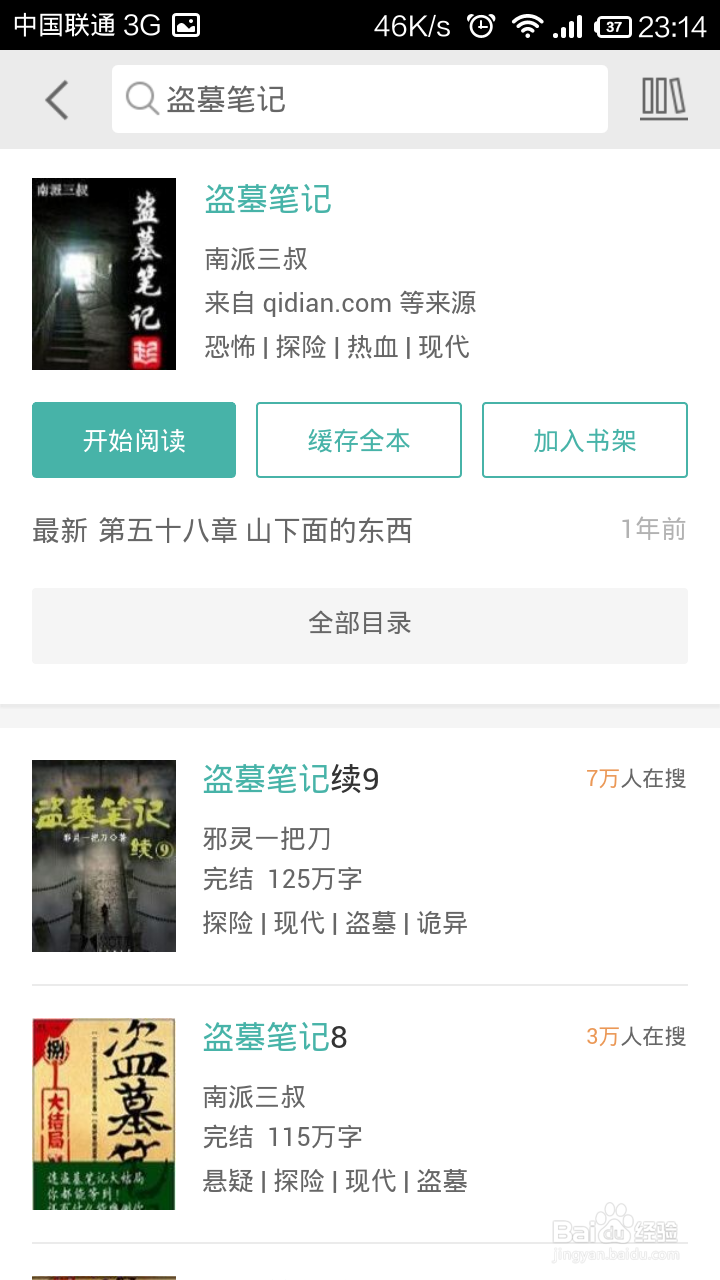This screenshot has width=720, height=1280.
Task: Open 全部目录 to view full catalog
Action: 360,624
